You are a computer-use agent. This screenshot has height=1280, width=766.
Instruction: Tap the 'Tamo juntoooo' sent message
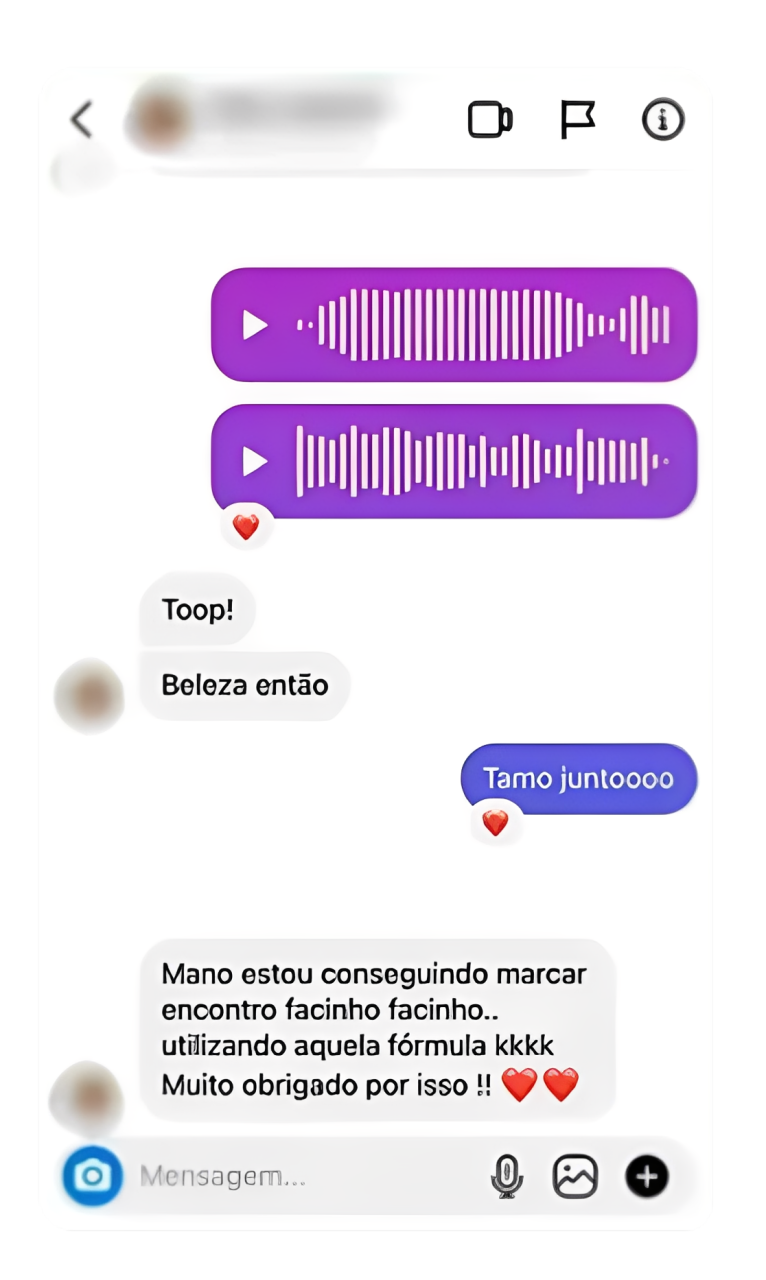[x=577, y=778]
